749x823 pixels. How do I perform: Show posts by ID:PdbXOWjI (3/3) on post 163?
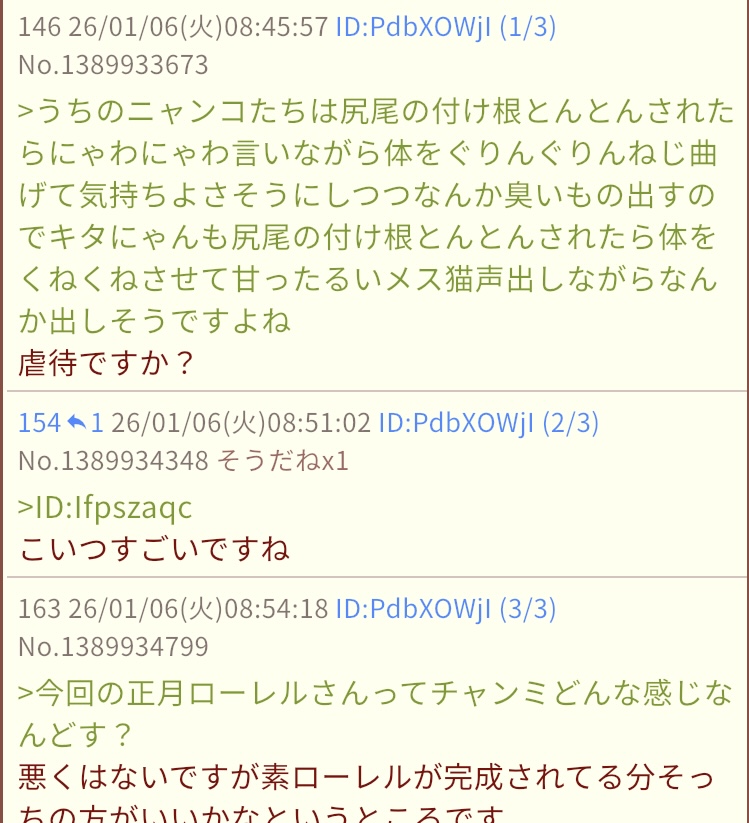click(445, 609)
